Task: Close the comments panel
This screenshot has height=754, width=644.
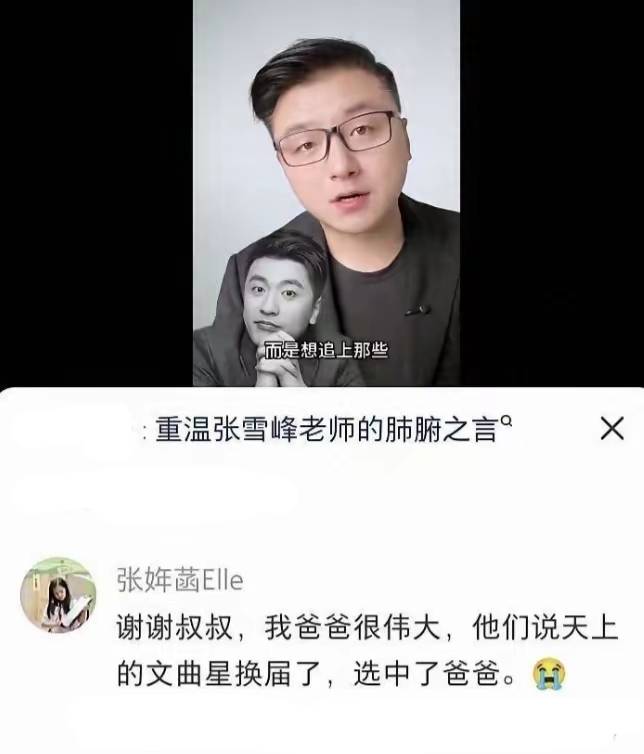Action: click(611, 430)
